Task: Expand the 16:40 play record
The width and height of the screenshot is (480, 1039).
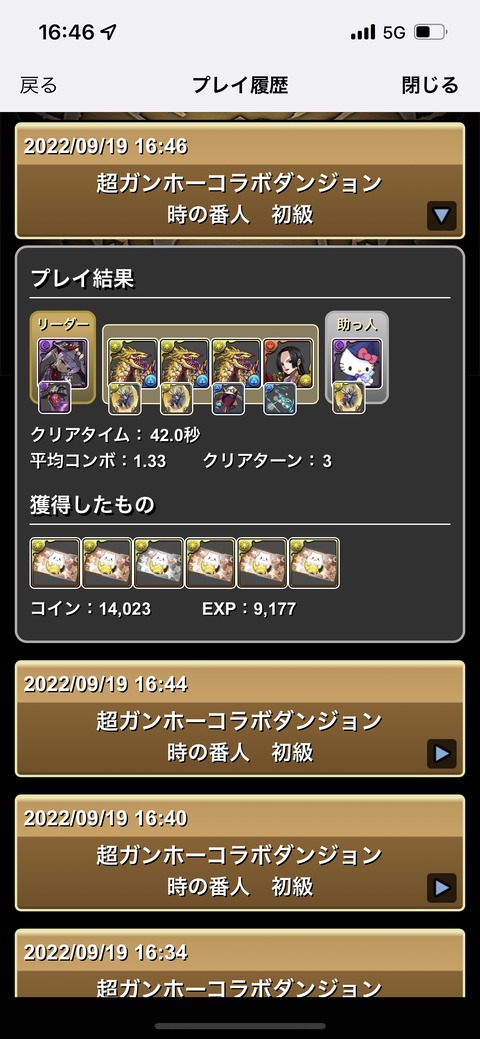Action: tap(442, 887)
